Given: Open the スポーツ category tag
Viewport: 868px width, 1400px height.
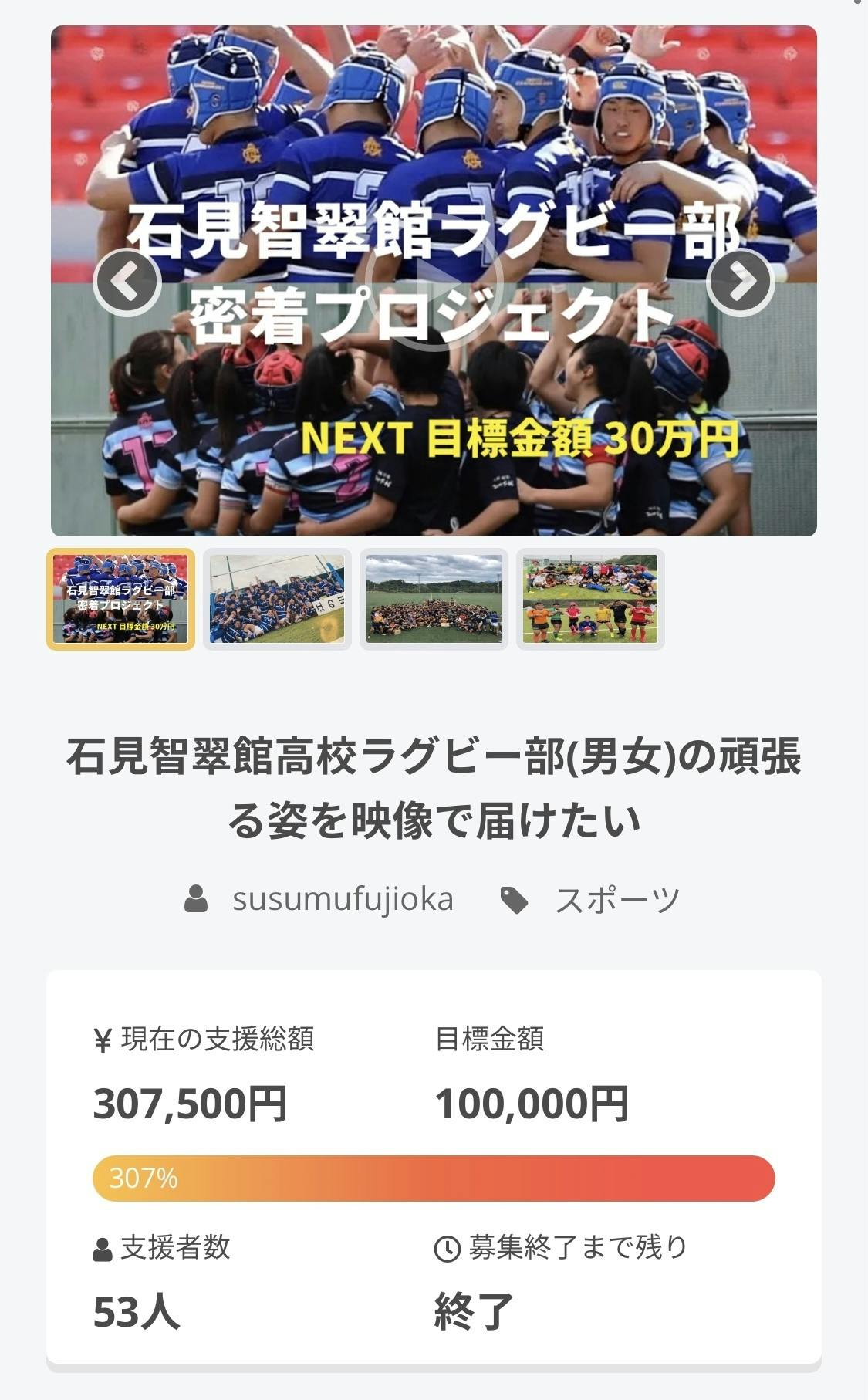Looking at the screenshot, I should [x=616, y=900].
